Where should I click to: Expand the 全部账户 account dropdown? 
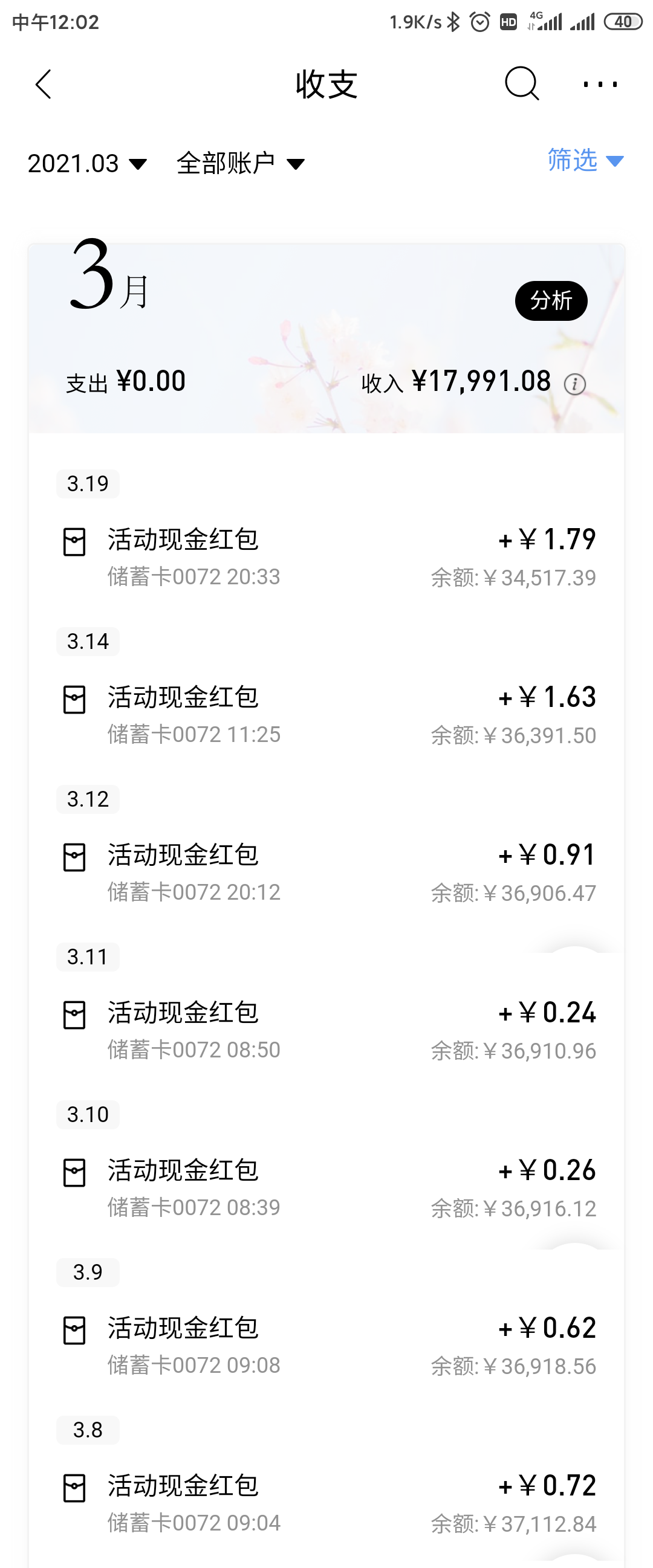[241, 163]
